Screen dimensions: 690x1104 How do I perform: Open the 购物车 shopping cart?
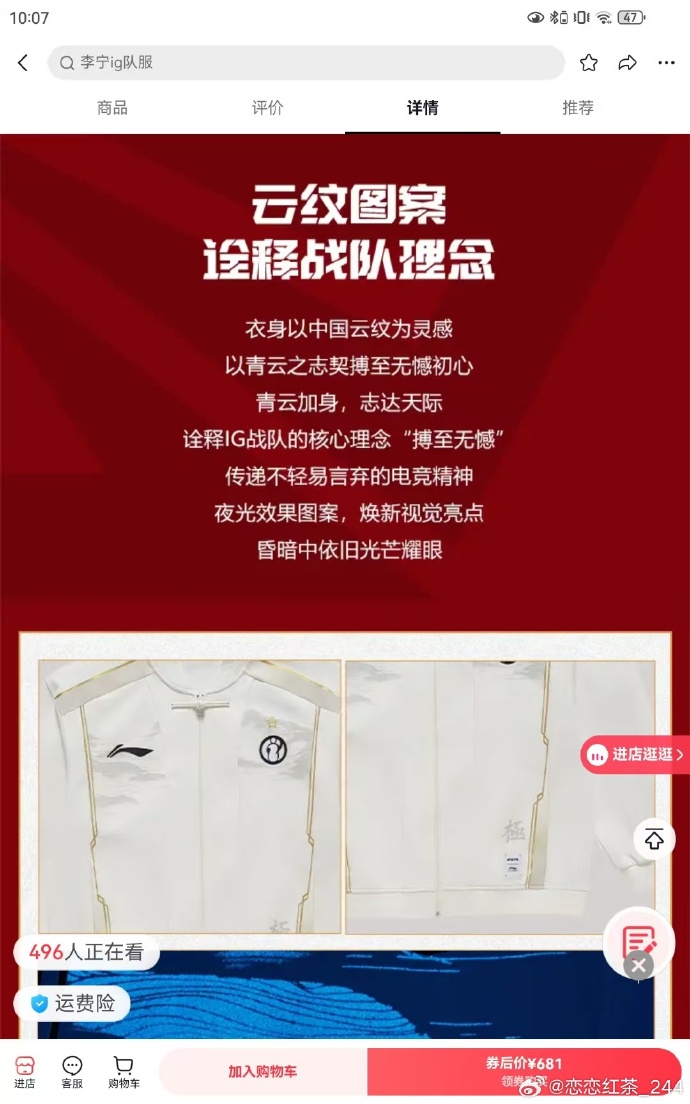[x=124, y=1073]
